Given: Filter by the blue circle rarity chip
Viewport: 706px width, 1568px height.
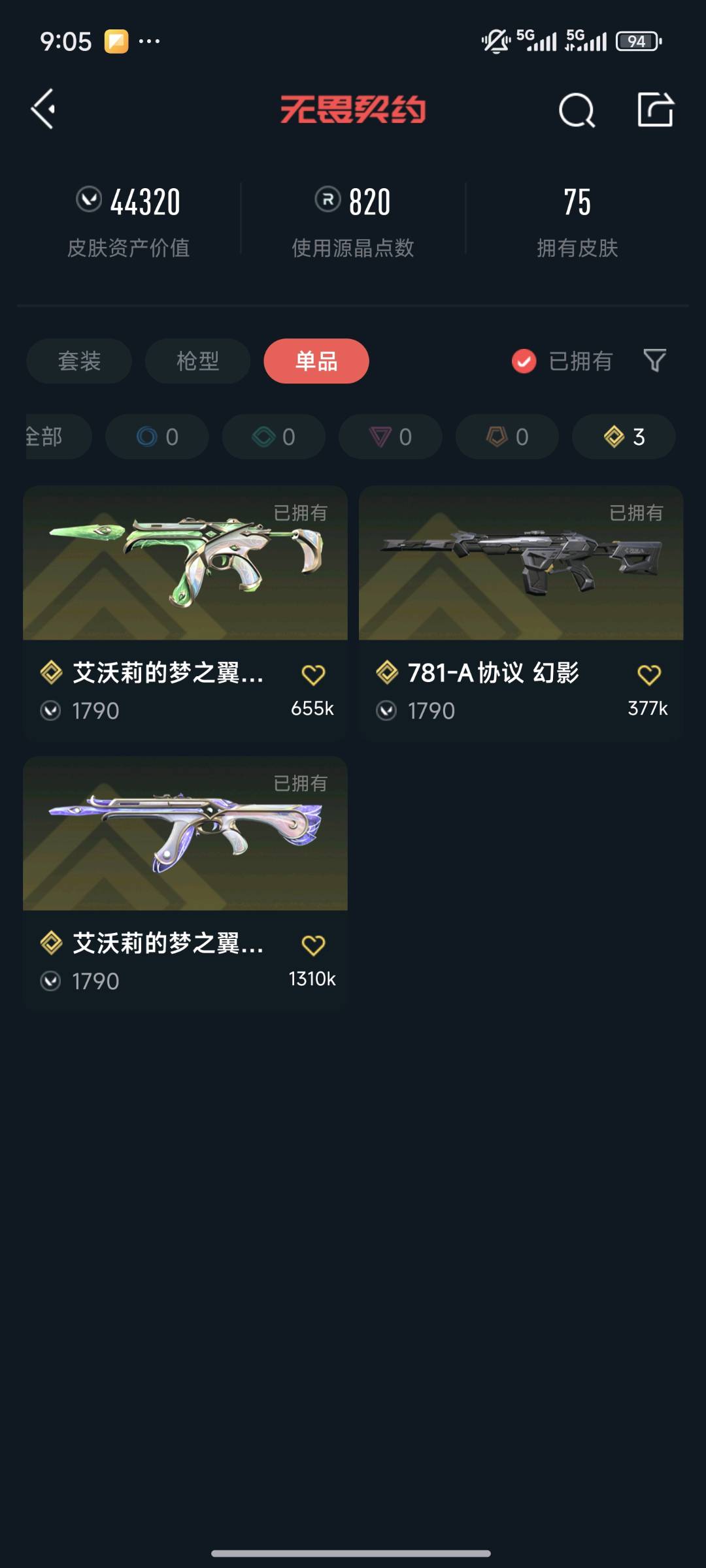Looking at the screenshot, I should tap(157, 436).
